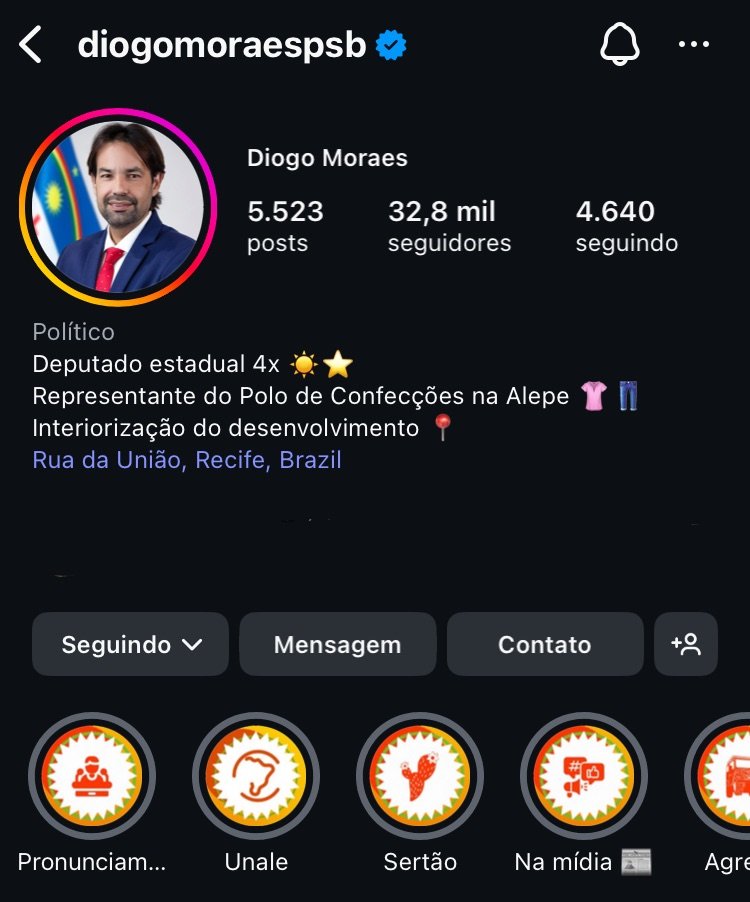The width and height of the screenshot is (750, 902).
Task: View the profile picture story
Action: coord(118,206)
